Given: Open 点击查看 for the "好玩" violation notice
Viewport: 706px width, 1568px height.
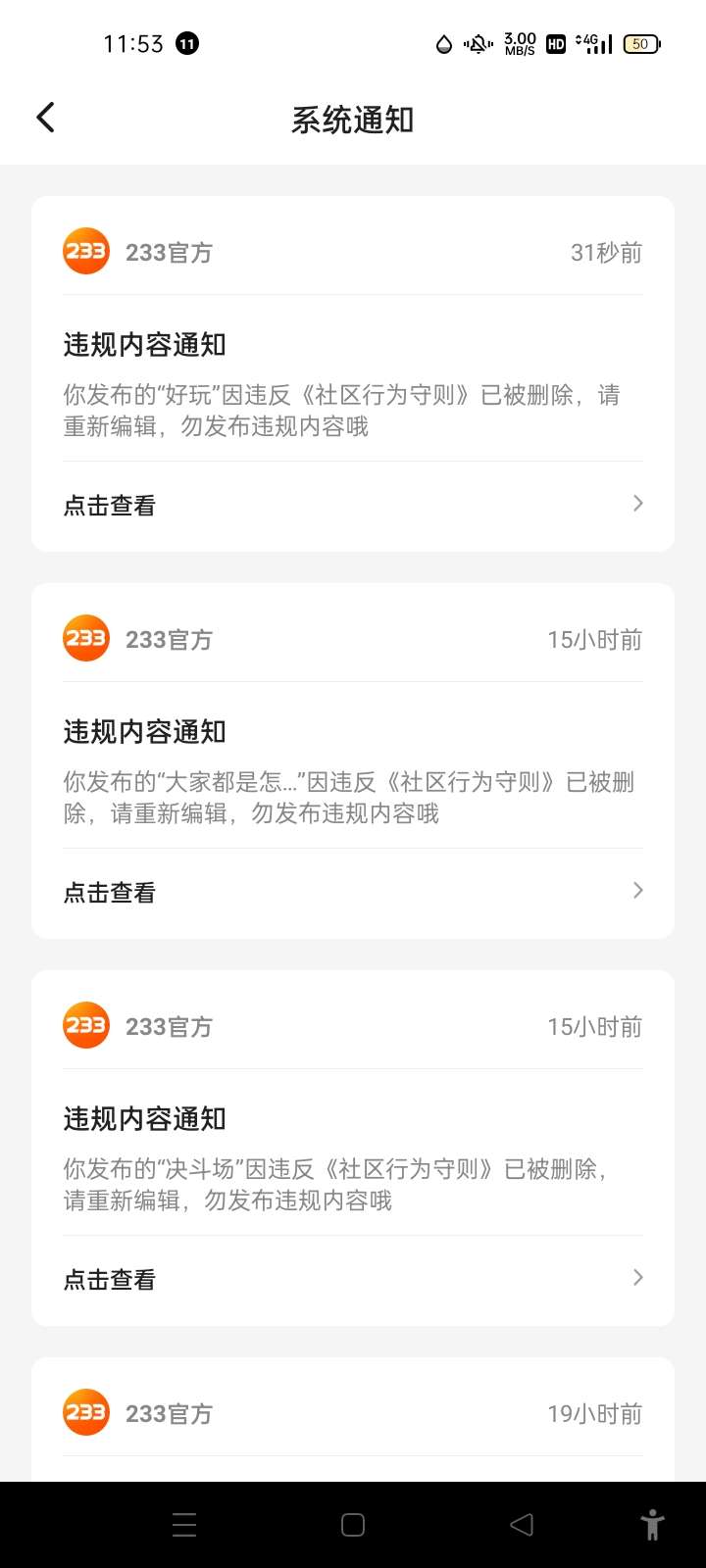Looking at the screenshot, I should (353, 505).
